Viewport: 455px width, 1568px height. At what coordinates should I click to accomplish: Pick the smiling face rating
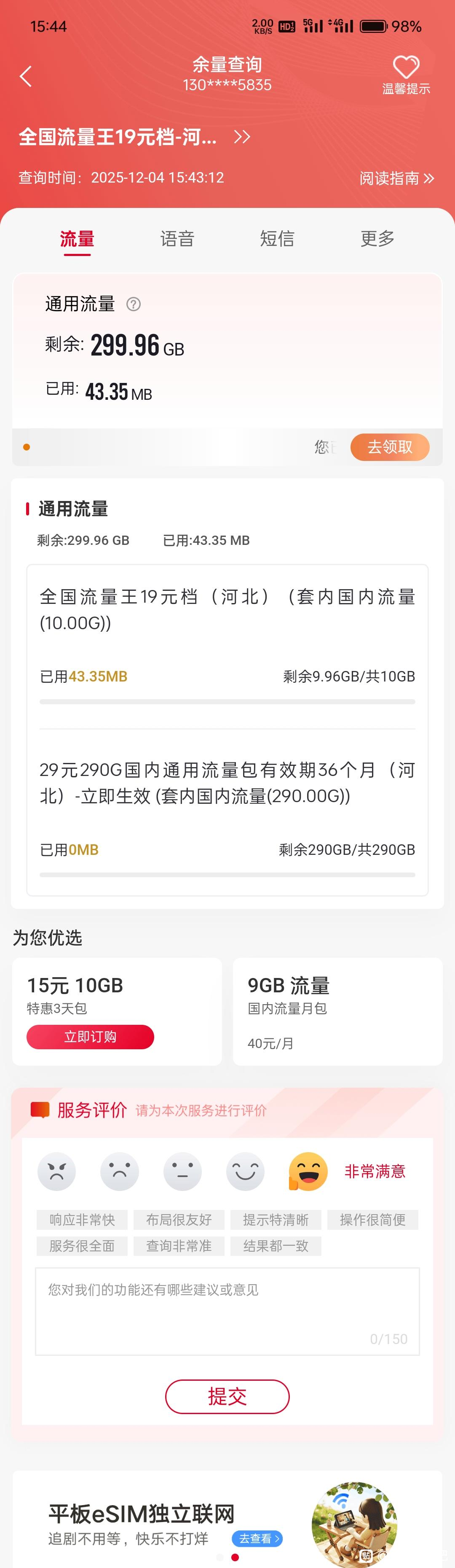coord(245,1171)
